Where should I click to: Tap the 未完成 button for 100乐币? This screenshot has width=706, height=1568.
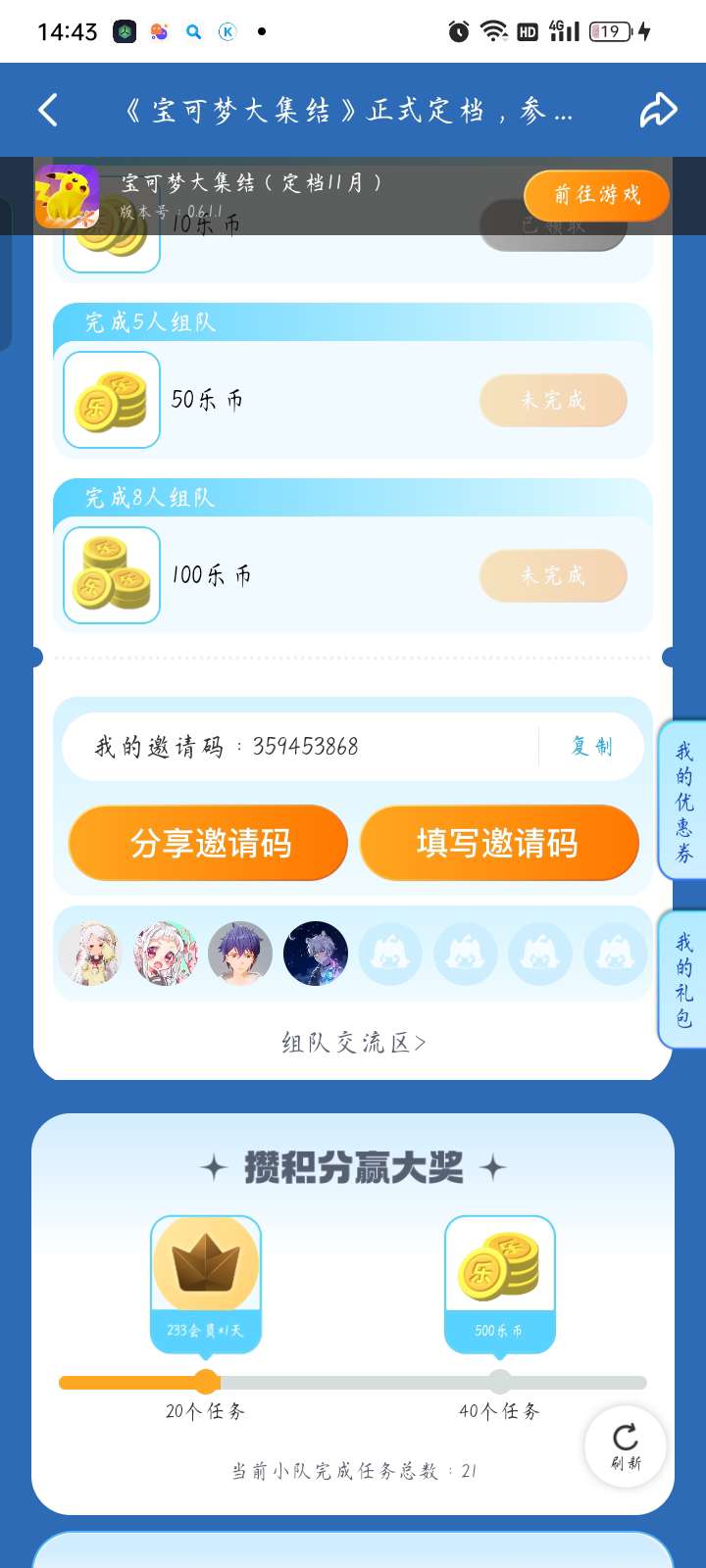(x=553, y=575)
